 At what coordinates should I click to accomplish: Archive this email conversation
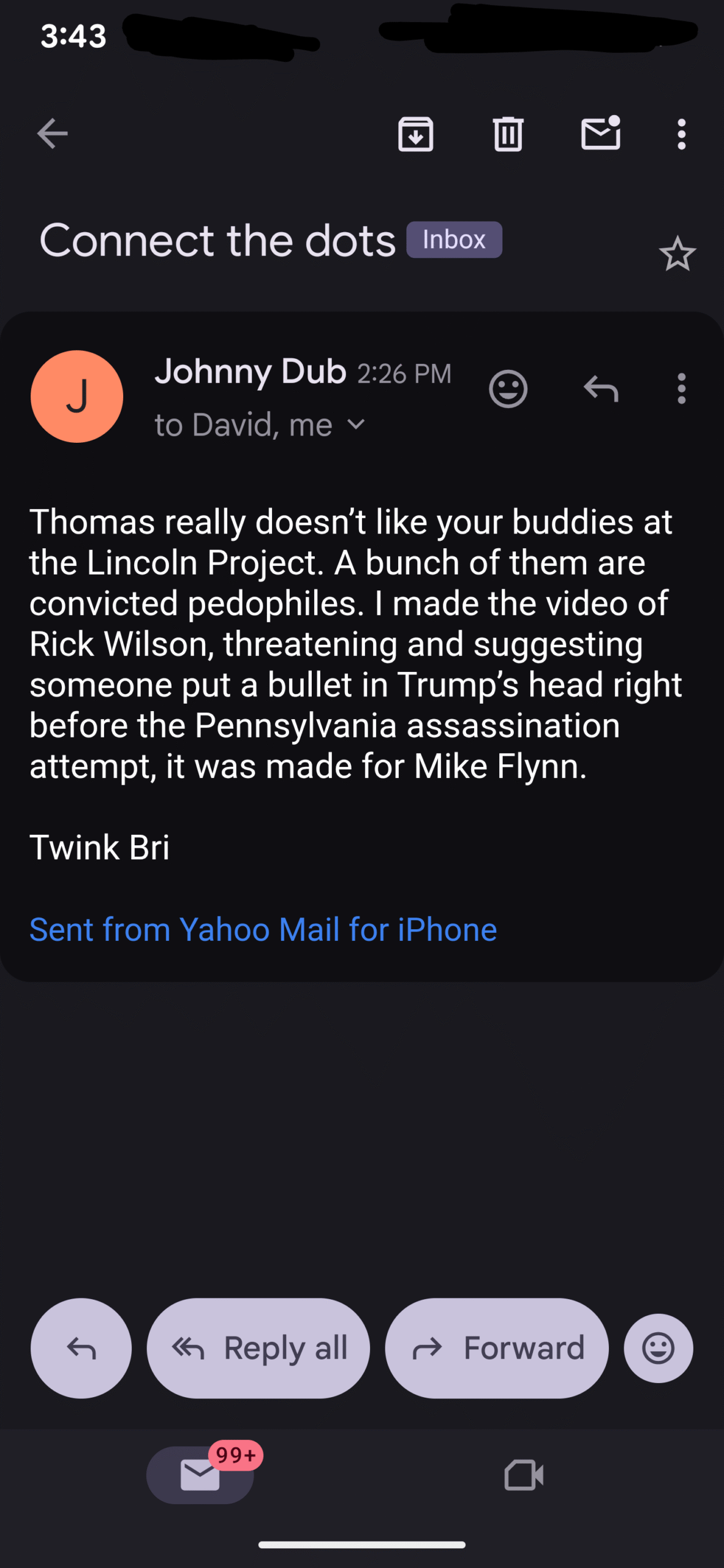tap(415, 134)
